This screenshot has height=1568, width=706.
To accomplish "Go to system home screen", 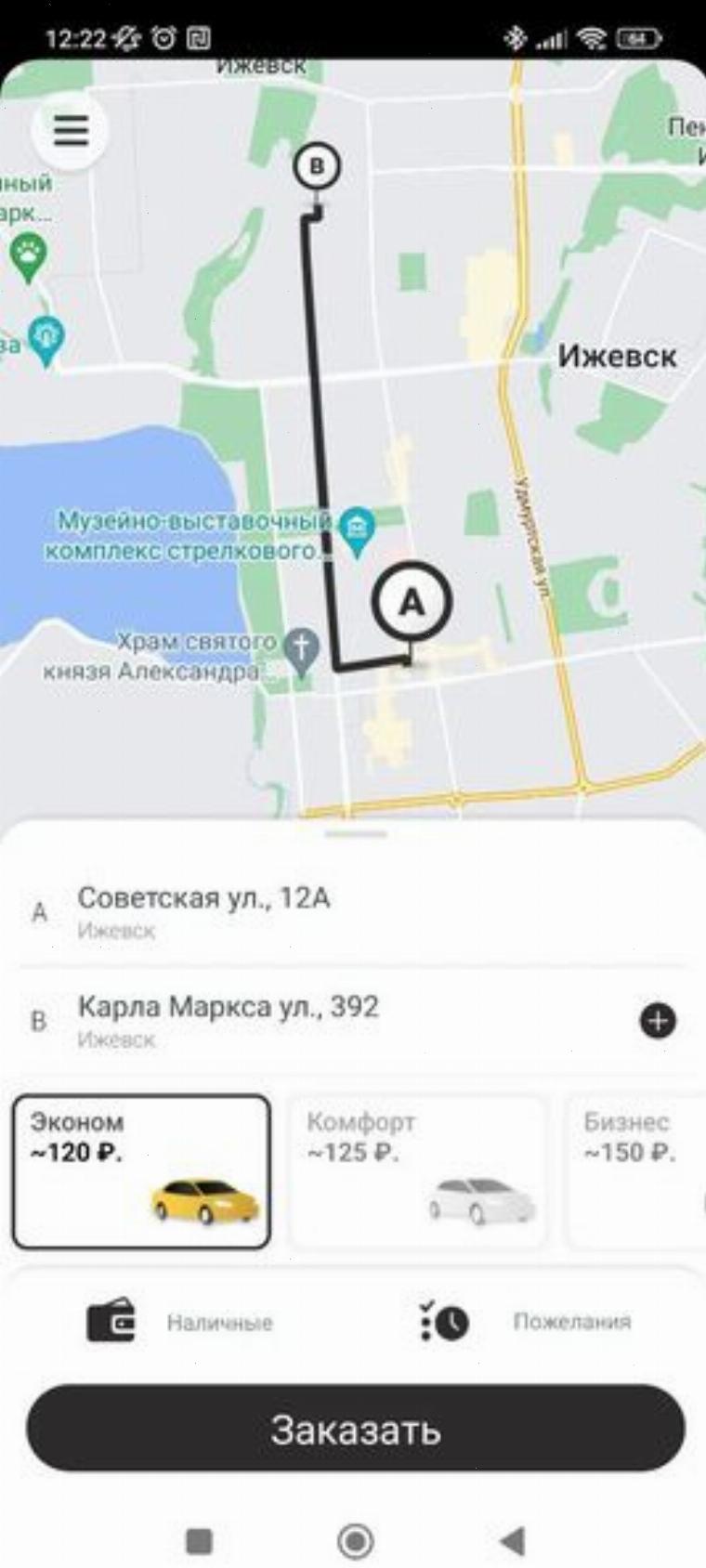I will (355, 1541).
